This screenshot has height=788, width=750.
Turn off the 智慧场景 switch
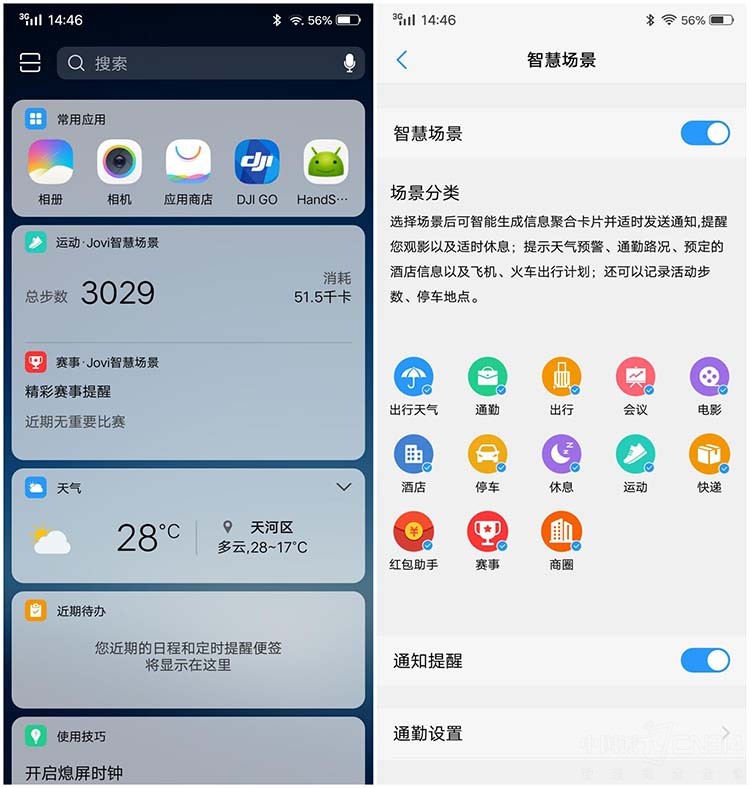coord(705,133)
